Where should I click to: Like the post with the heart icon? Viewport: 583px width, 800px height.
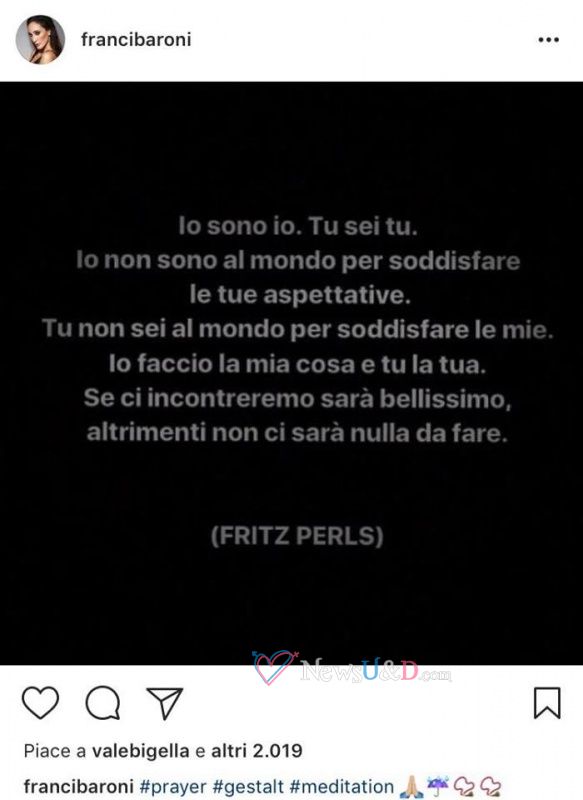40,703
